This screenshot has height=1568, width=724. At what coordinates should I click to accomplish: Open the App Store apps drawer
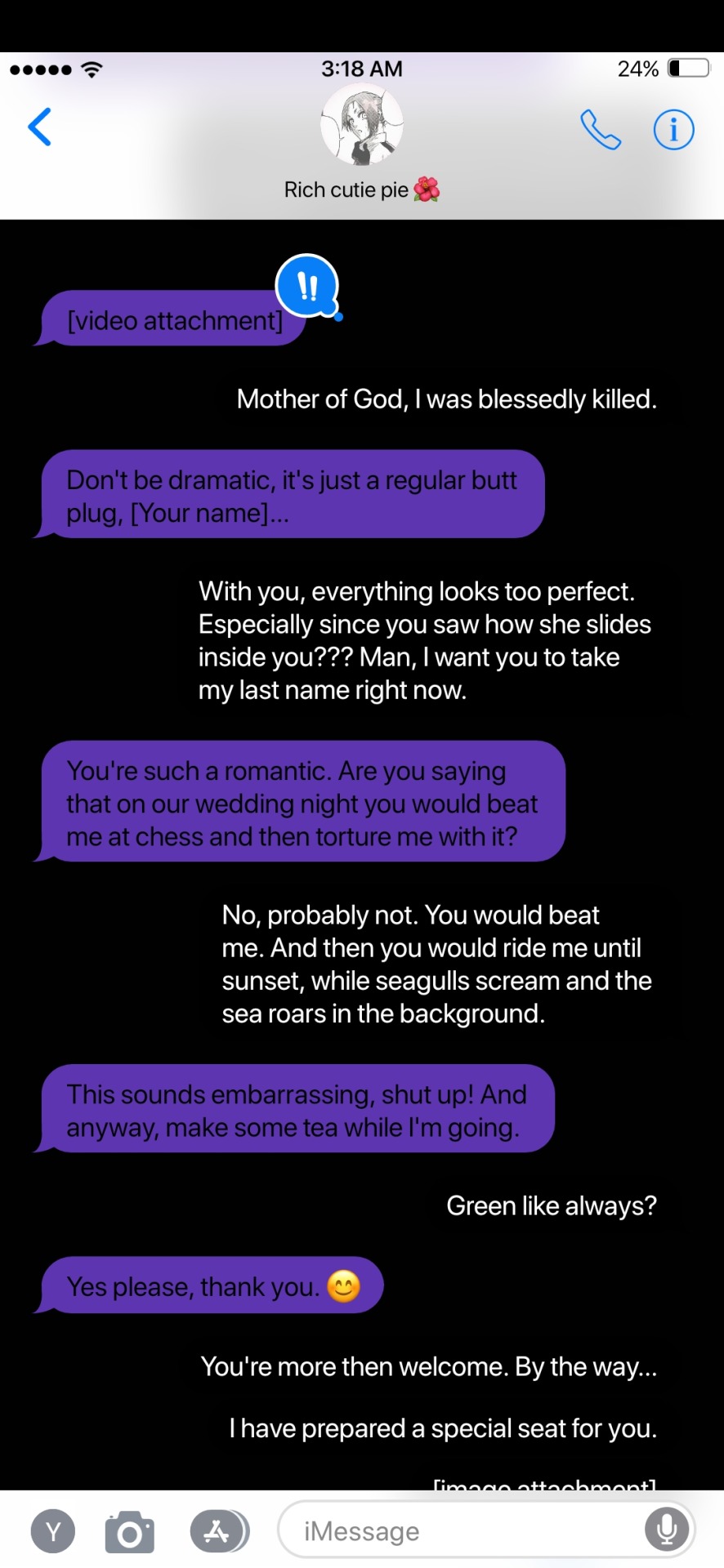click(x=217, y=1530)
